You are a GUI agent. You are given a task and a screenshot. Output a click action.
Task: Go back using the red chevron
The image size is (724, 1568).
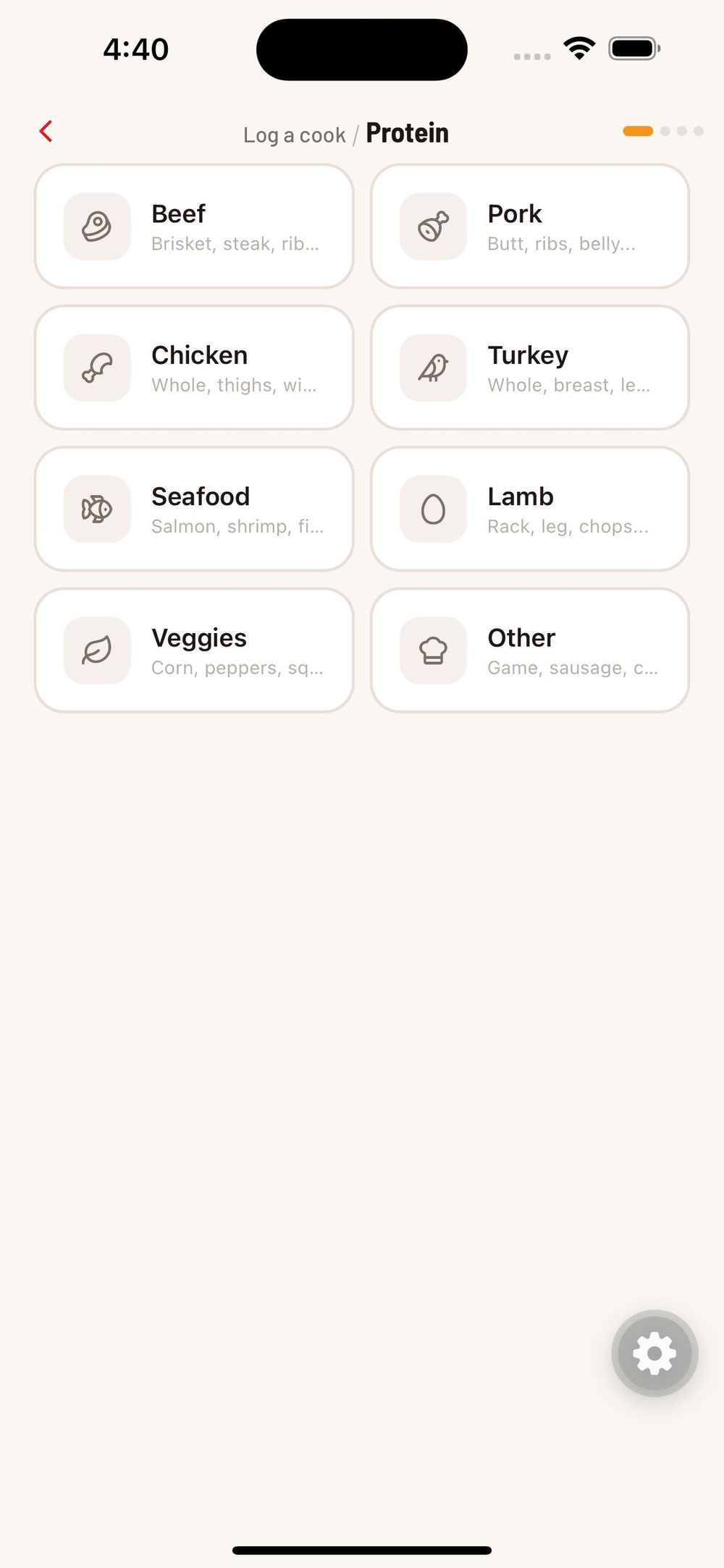click(46, 131)
